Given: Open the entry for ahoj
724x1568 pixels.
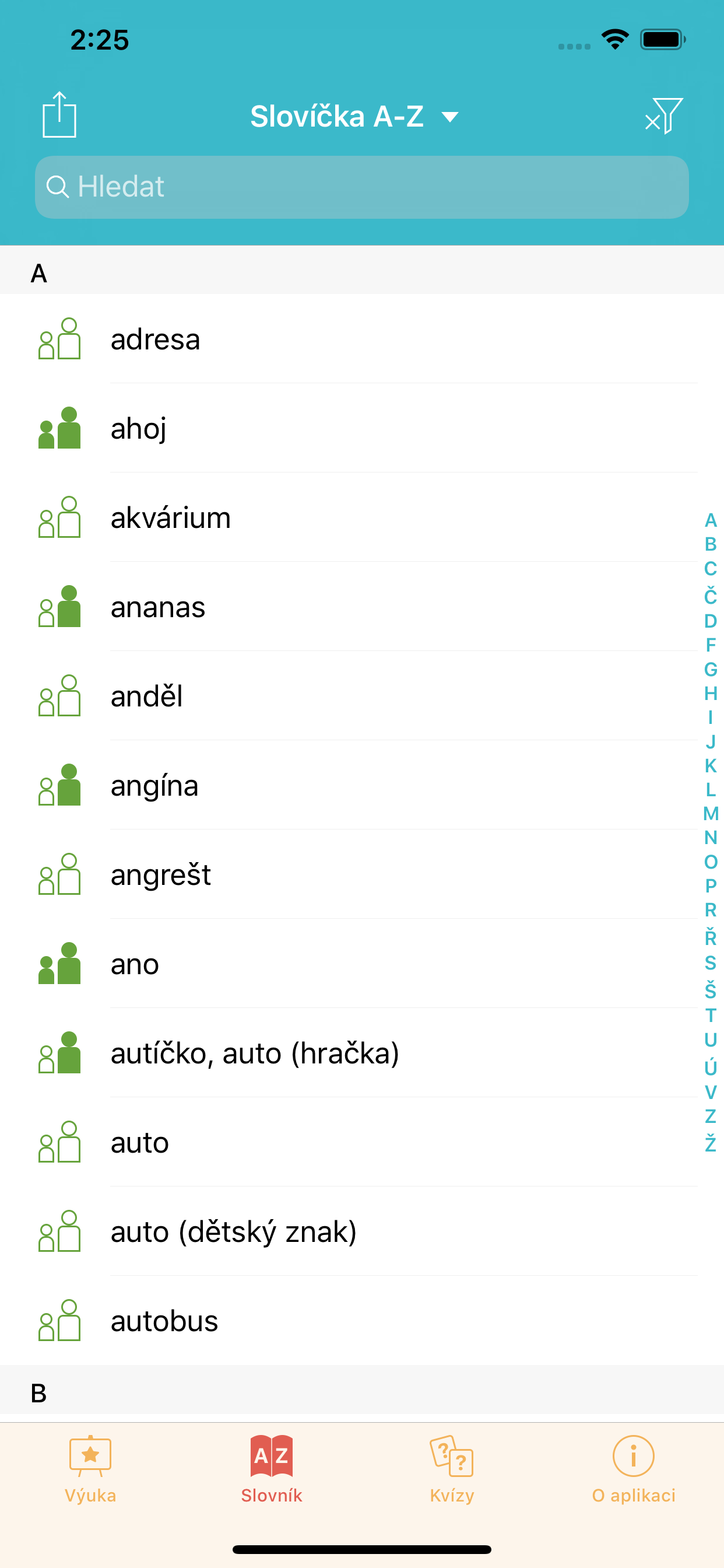Looking at the screenshot, I should coord(362,428).
